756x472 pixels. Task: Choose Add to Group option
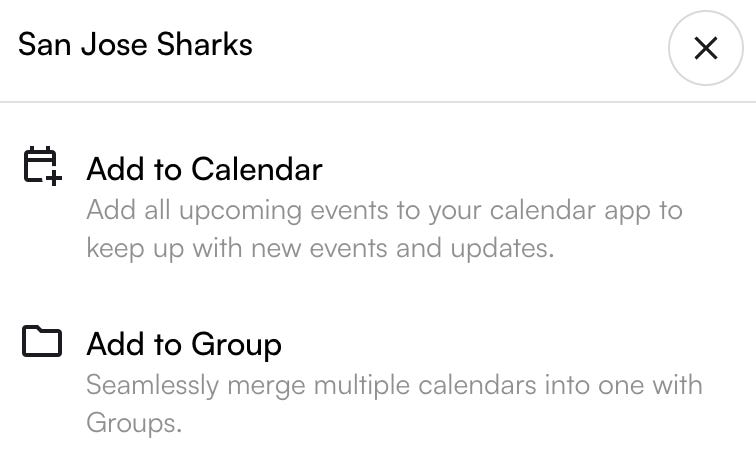tap(184, 345)
